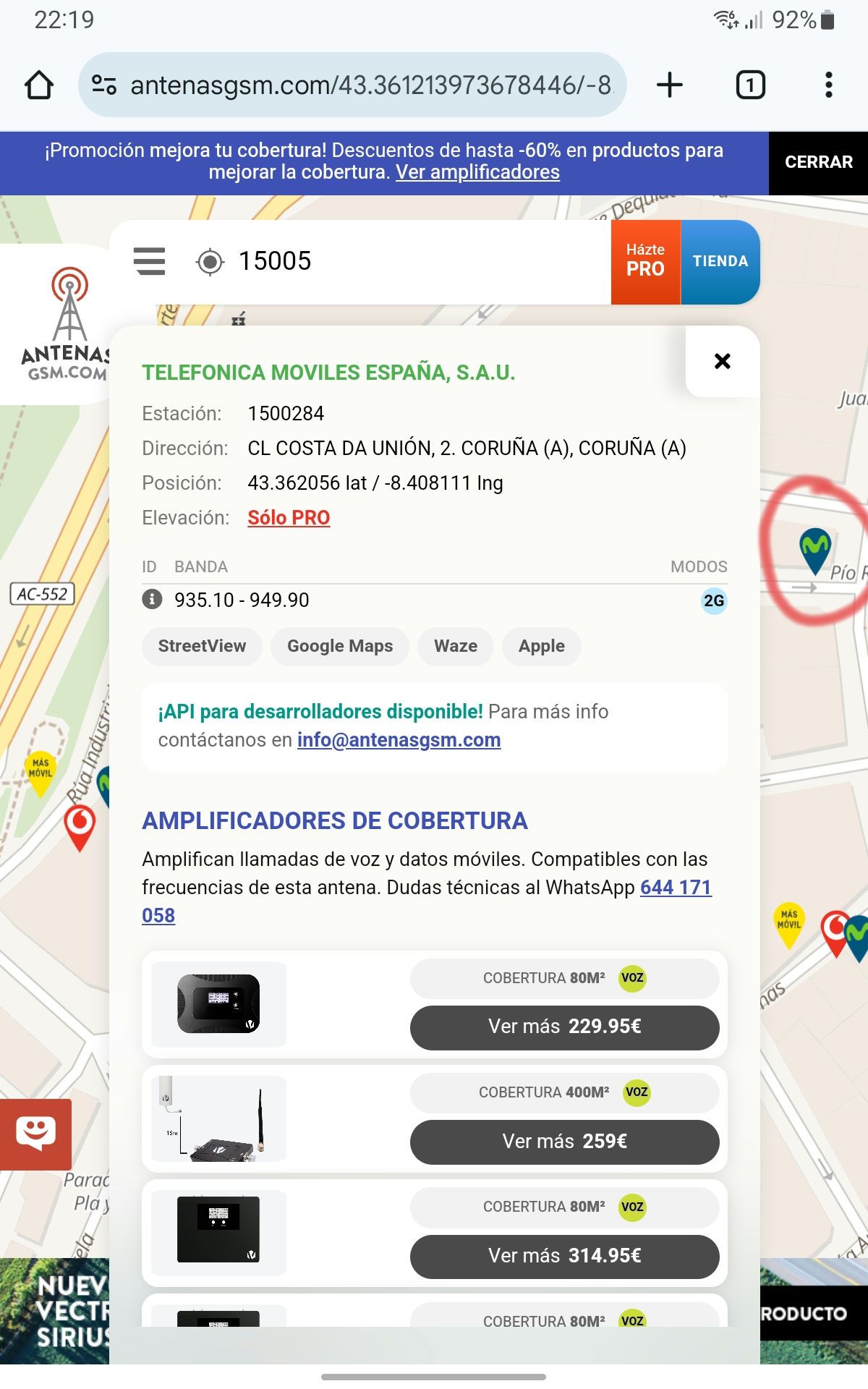Image resolution: width=868 pixels, height=1389 pixels.
Task: Center map on my location
Action: (x=210, y=261)
